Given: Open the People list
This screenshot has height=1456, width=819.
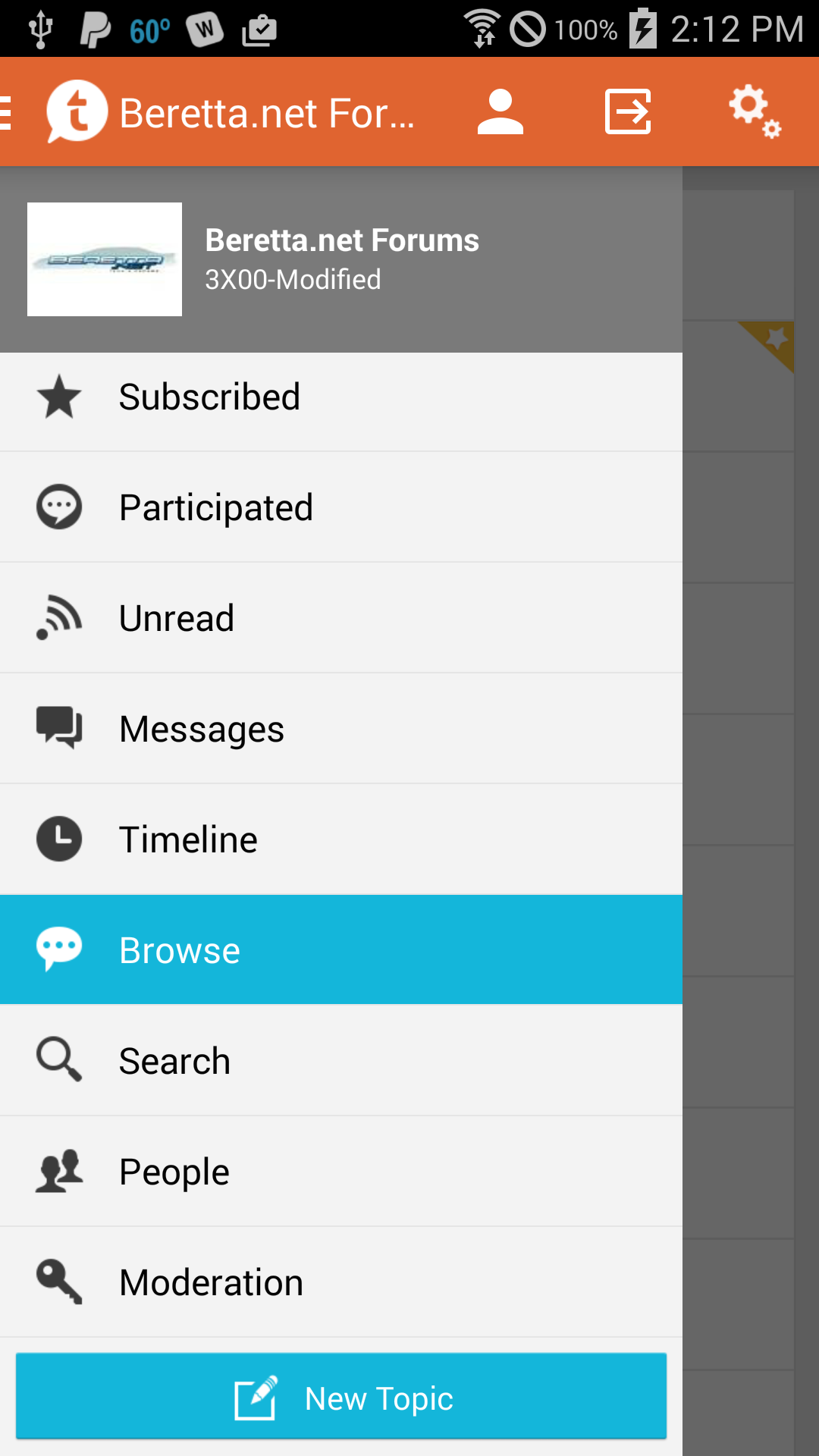Looking at the screenshot, I should 341,1172.
